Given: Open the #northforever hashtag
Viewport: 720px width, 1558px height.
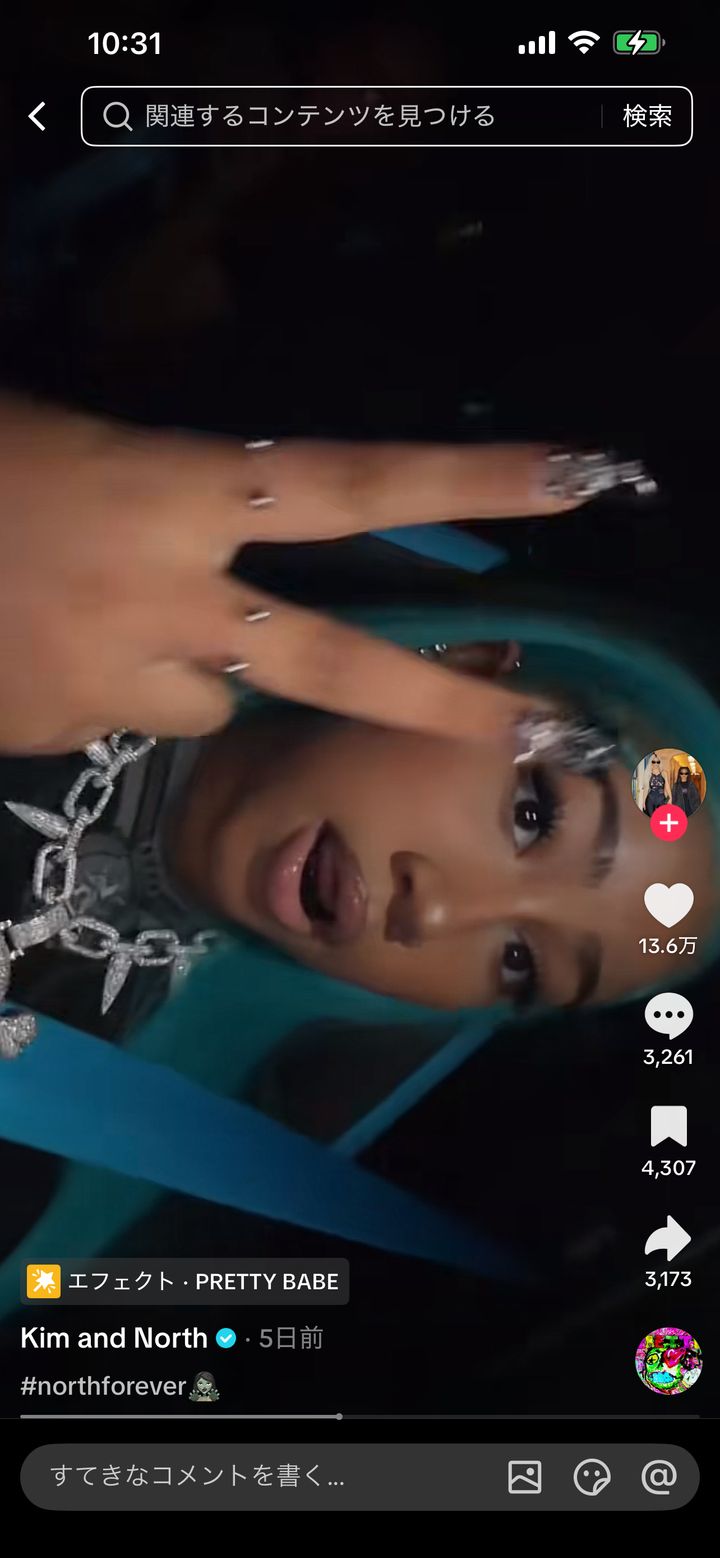Looking at the screenshot, I should [x=104, y=1386].
